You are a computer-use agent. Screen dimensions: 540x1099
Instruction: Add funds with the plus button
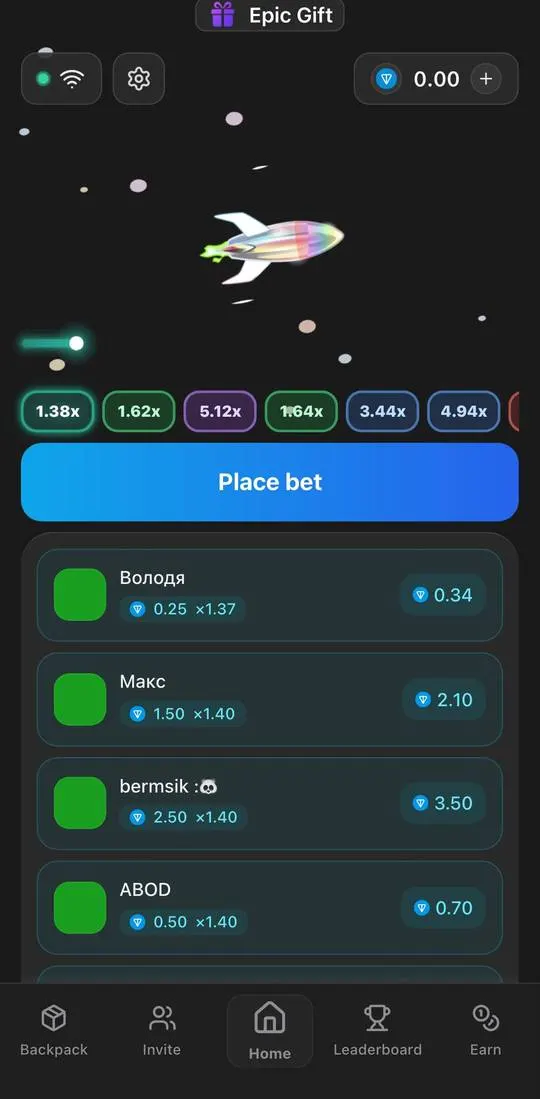pos(486,79)
